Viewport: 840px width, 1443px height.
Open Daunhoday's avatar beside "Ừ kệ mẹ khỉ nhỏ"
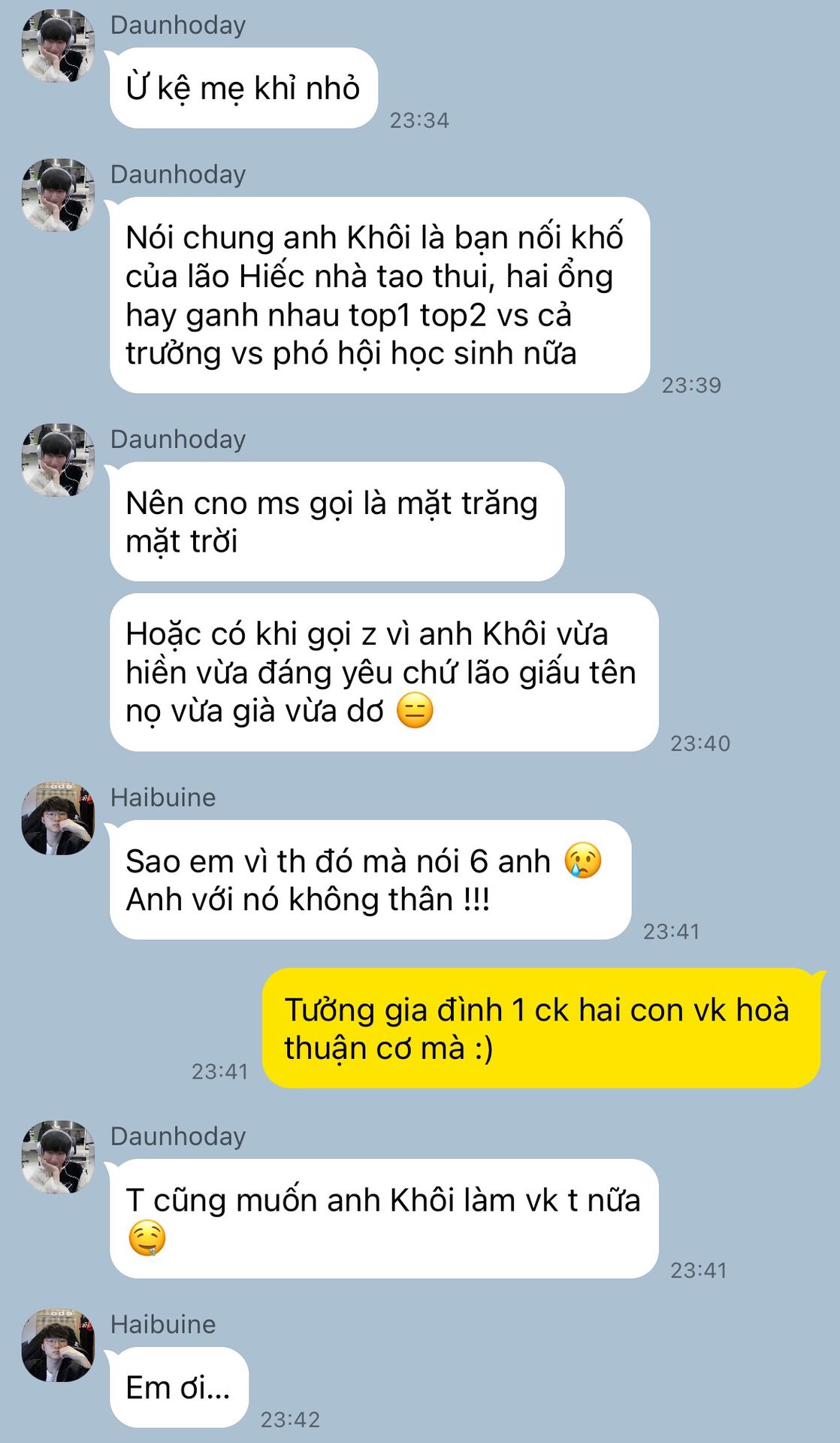click(58, 46)
